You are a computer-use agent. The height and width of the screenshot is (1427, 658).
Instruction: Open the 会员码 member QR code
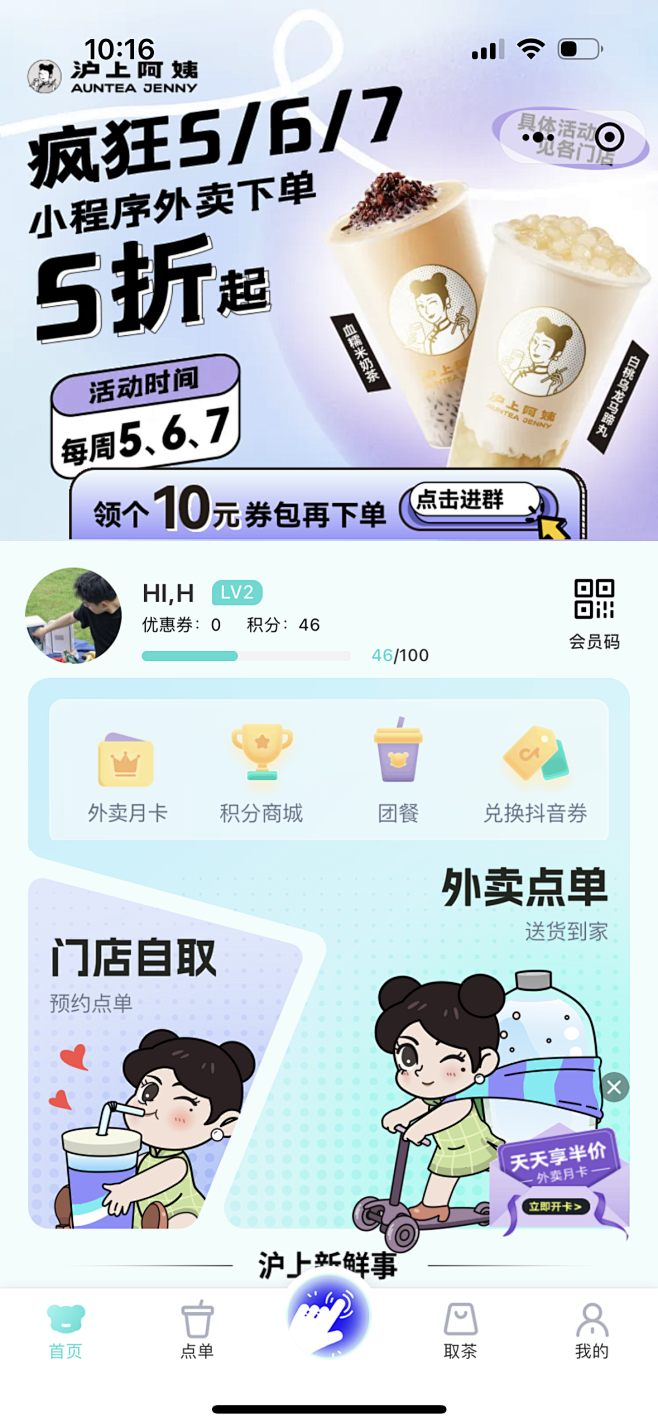coord(594,614)
